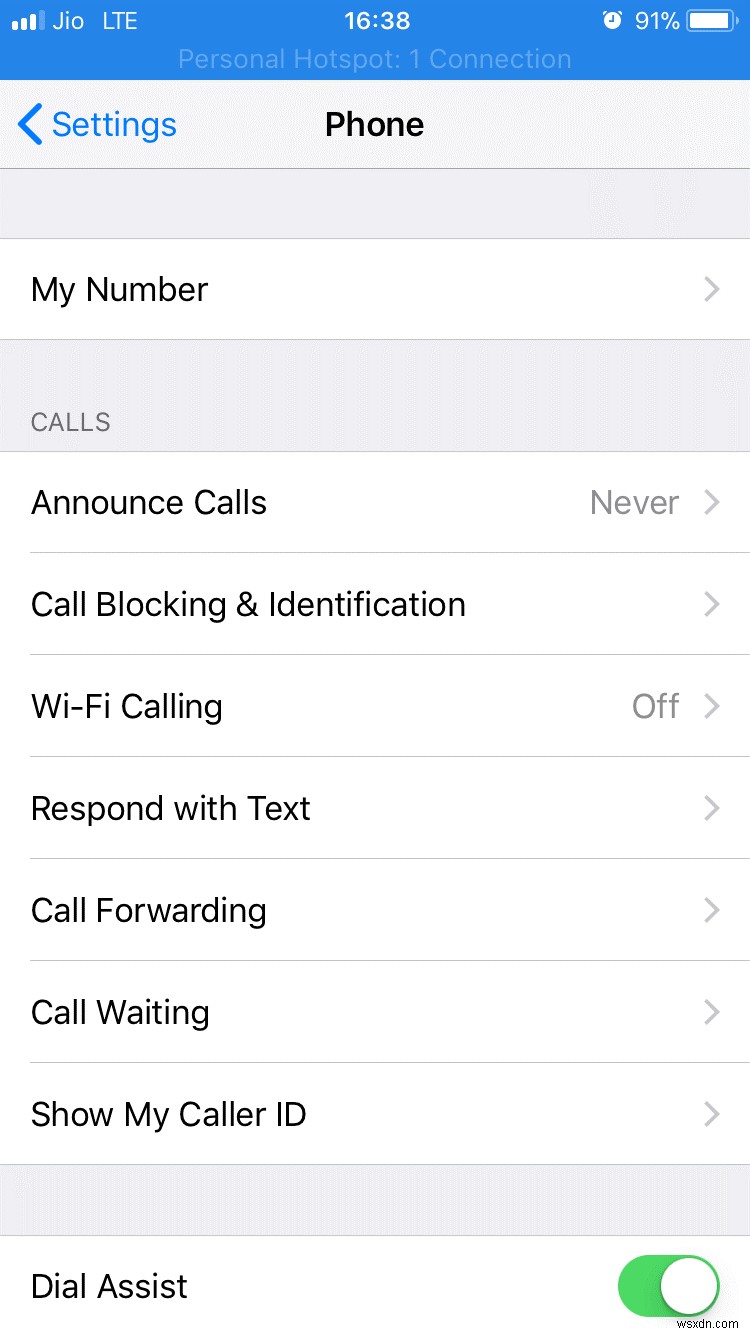
Task: Tap the back chevron arrow beside Settings
Action: click(x=28, y=124)
